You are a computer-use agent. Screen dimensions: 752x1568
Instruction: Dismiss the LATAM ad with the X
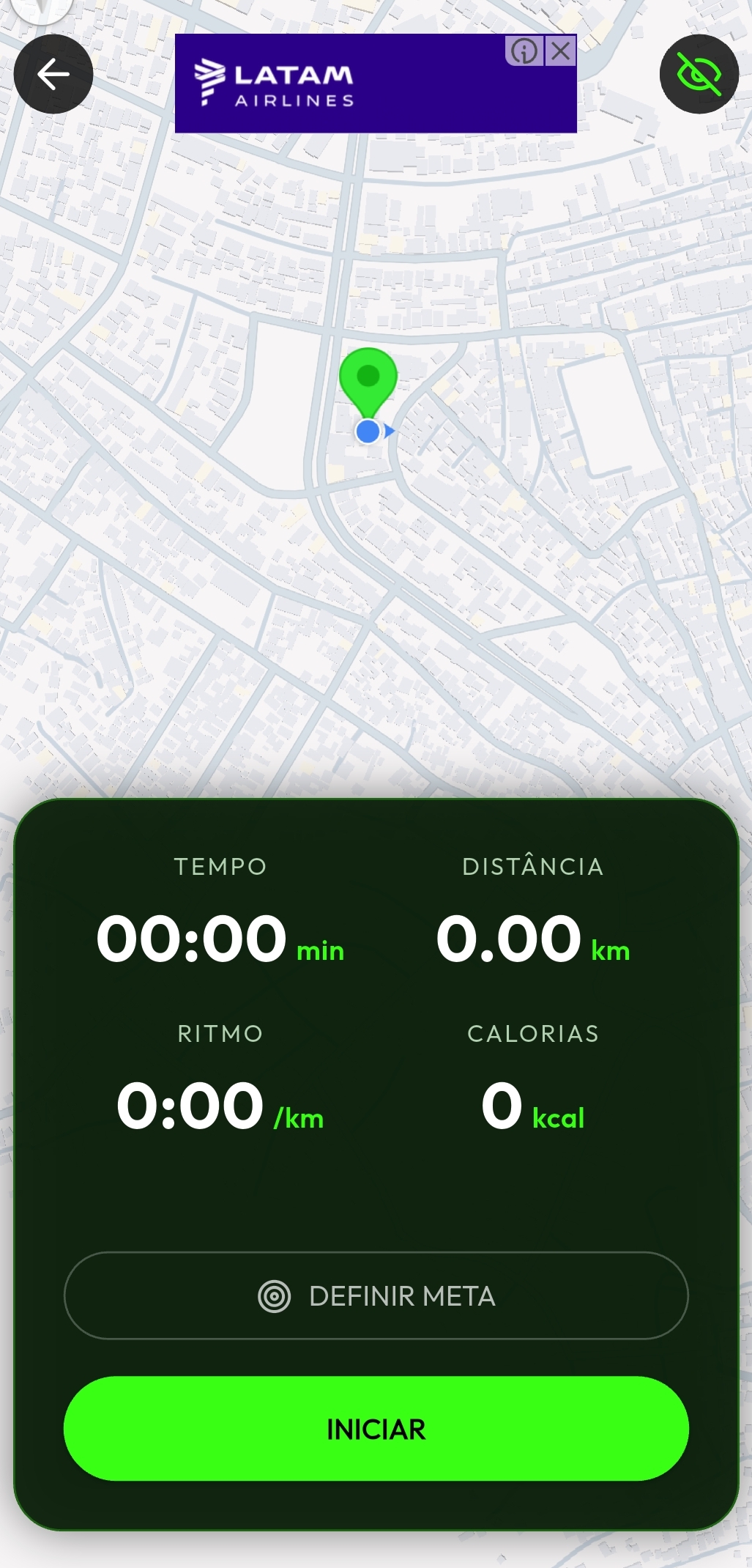(x=561, y=51)
